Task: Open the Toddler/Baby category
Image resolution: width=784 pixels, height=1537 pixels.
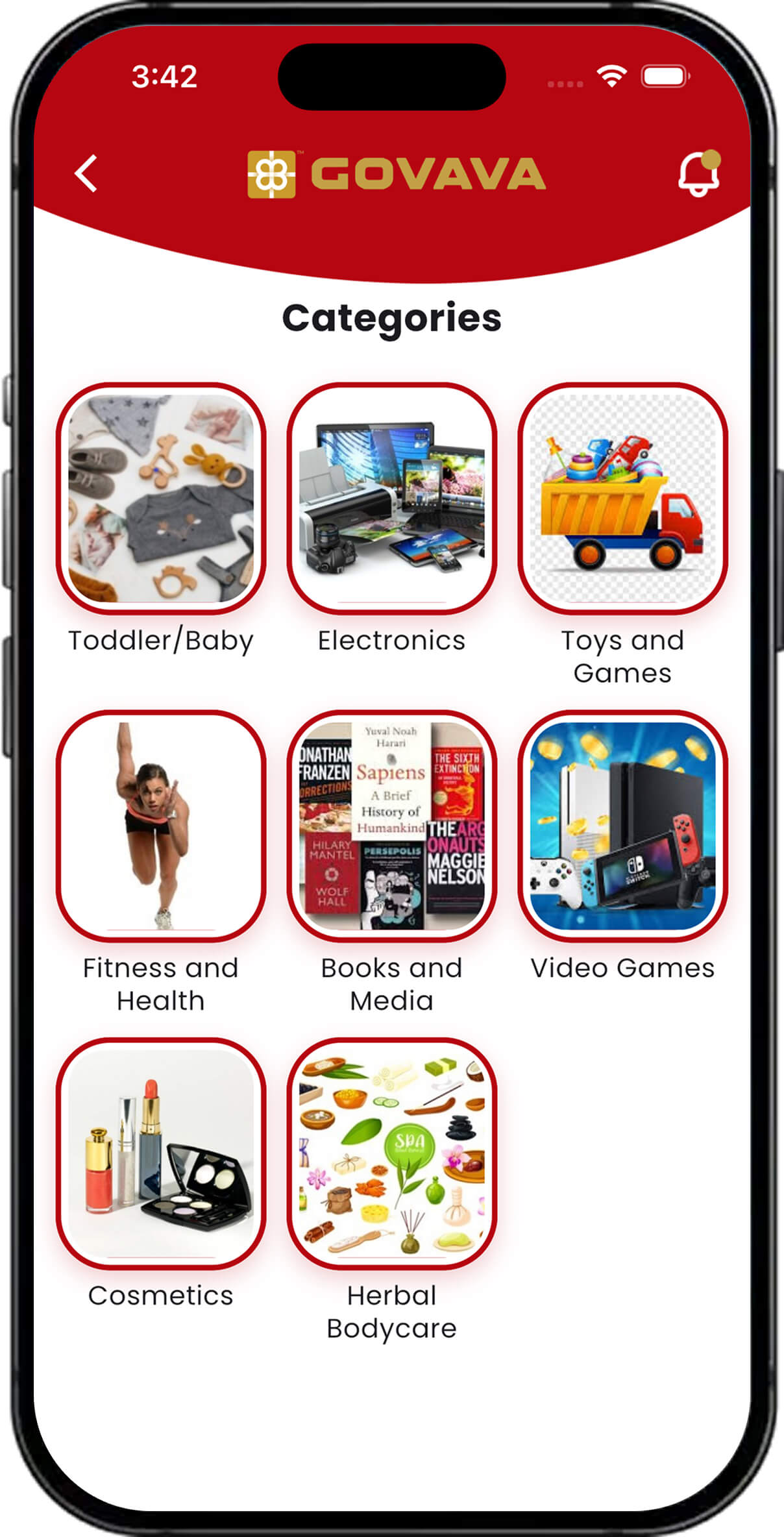Action: click(x=161, y=498)
